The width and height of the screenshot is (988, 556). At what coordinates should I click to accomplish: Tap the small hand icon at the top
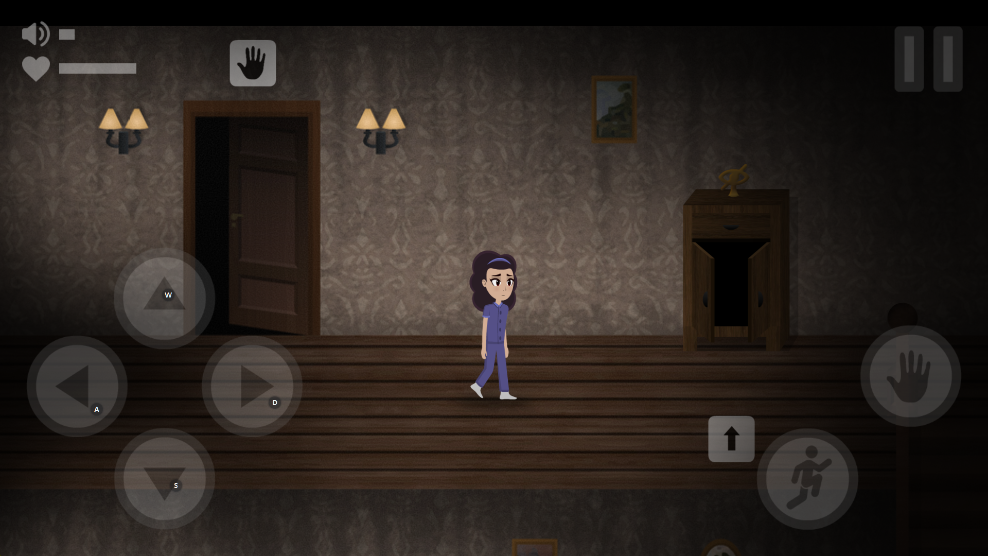click(253, 63)
